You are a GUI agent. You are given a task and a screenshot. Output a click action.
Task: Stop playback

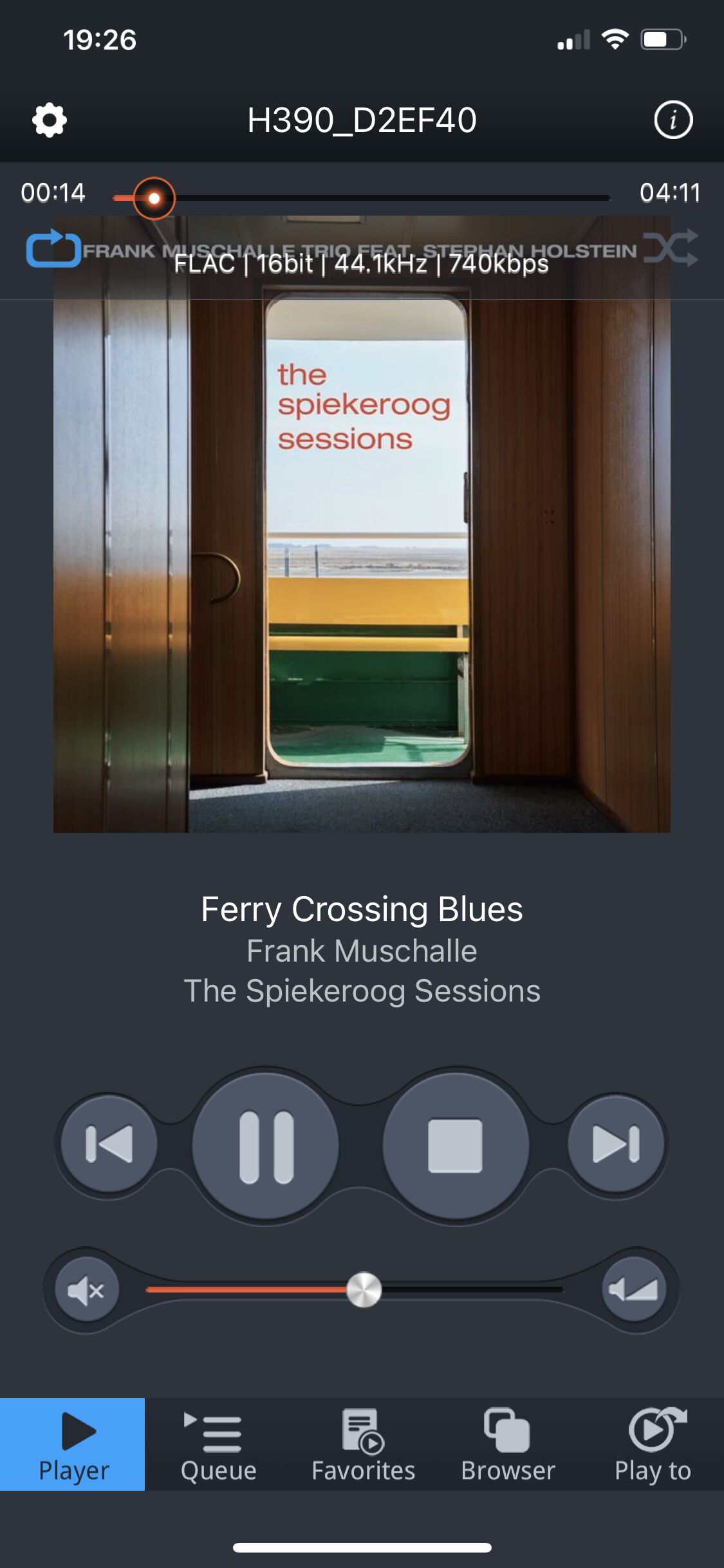coord(456,1146)
